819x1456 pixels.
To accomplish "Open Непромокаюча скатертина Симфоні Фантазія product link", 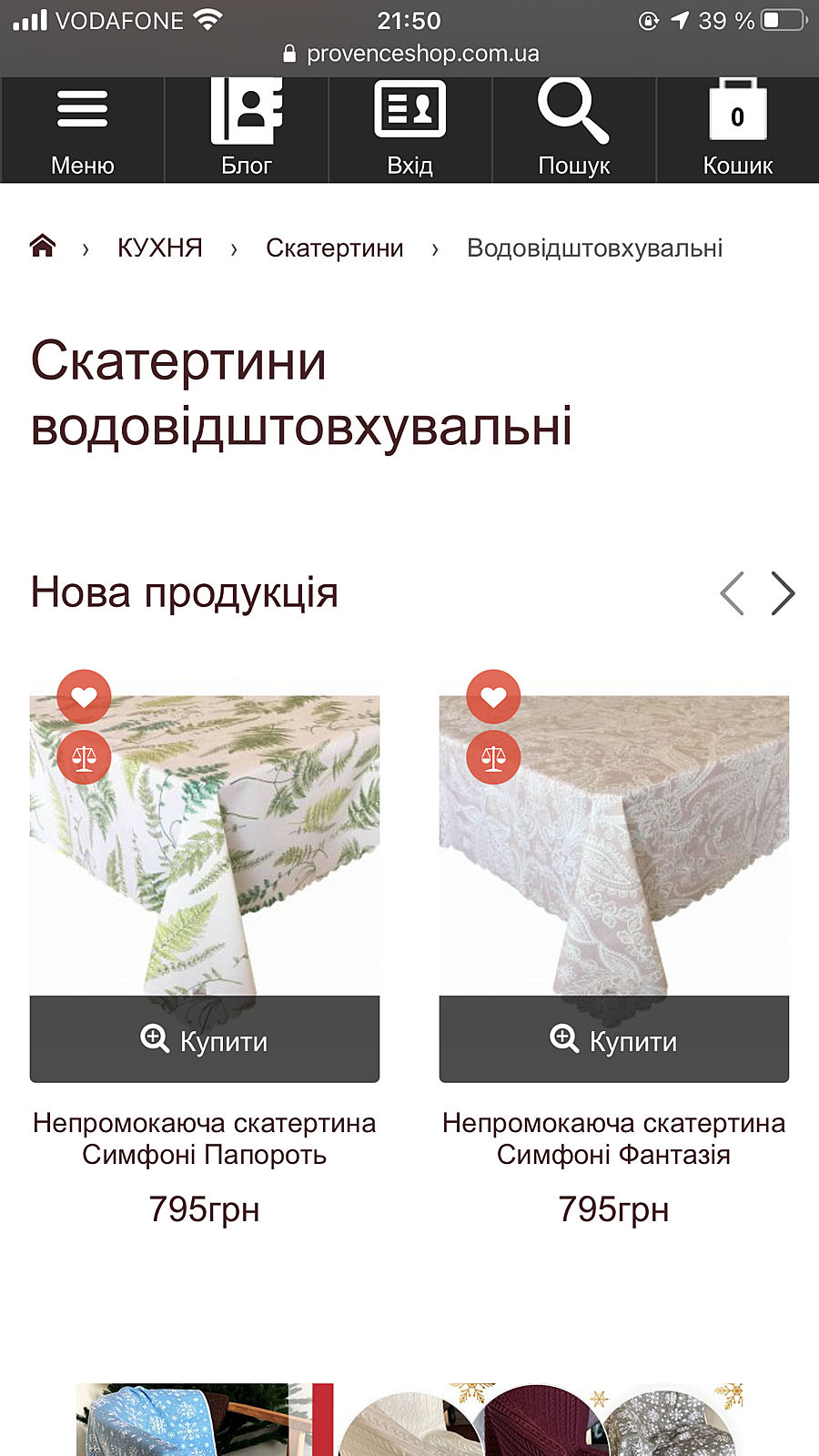I will click(x=614, y=1138).
